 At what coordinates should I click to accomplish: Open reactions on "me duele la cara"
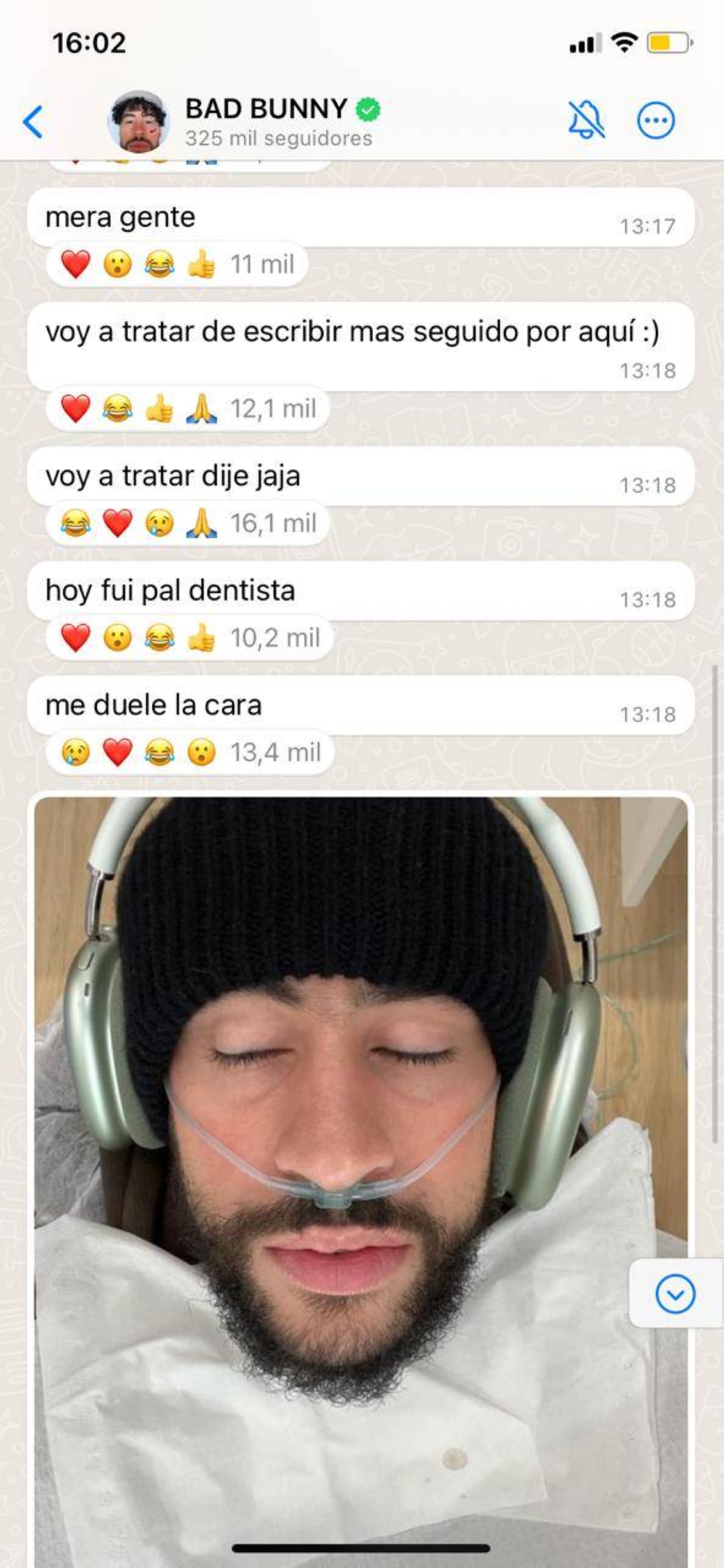(x=190, y=752)
